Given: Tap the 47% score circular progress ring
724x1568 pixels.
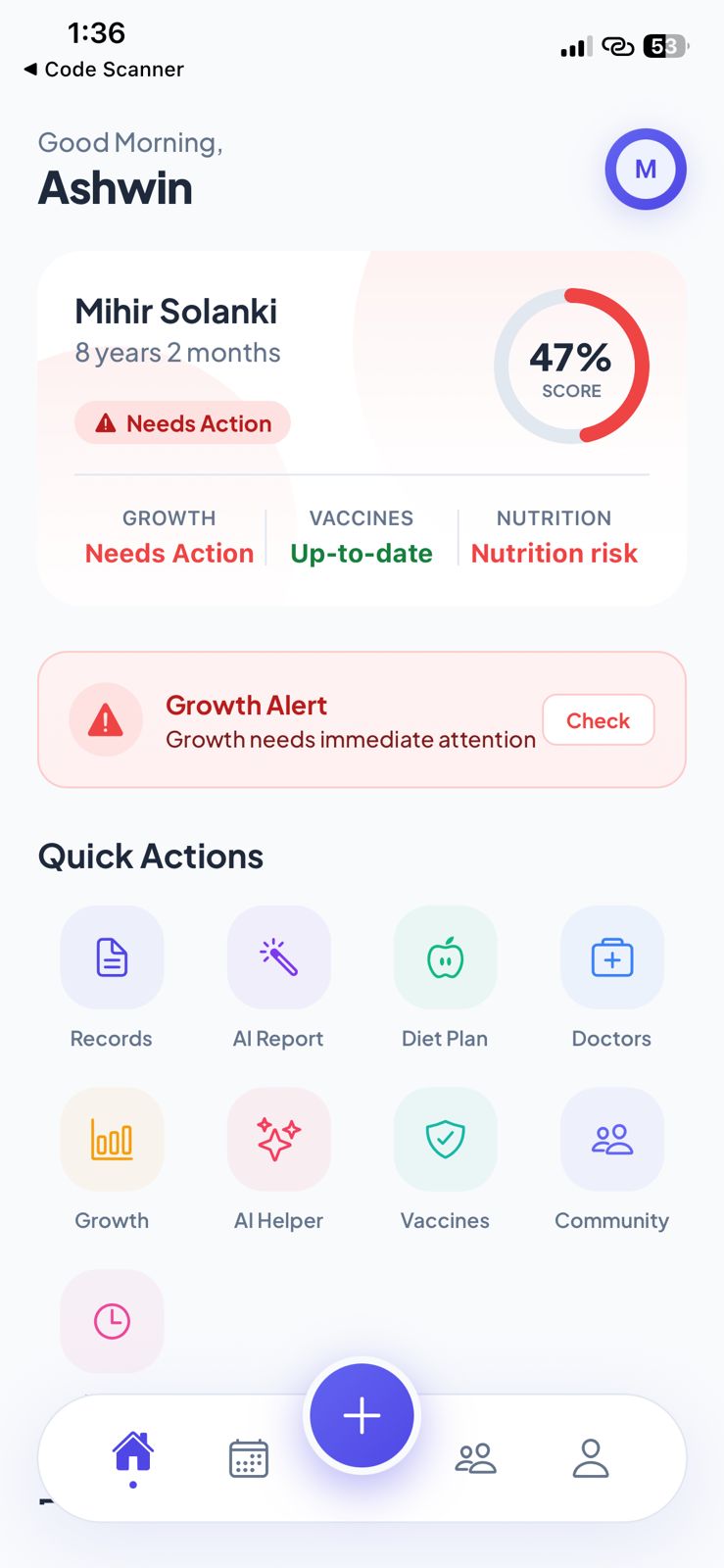Looking at the screenshot, I should coord(572,366).
